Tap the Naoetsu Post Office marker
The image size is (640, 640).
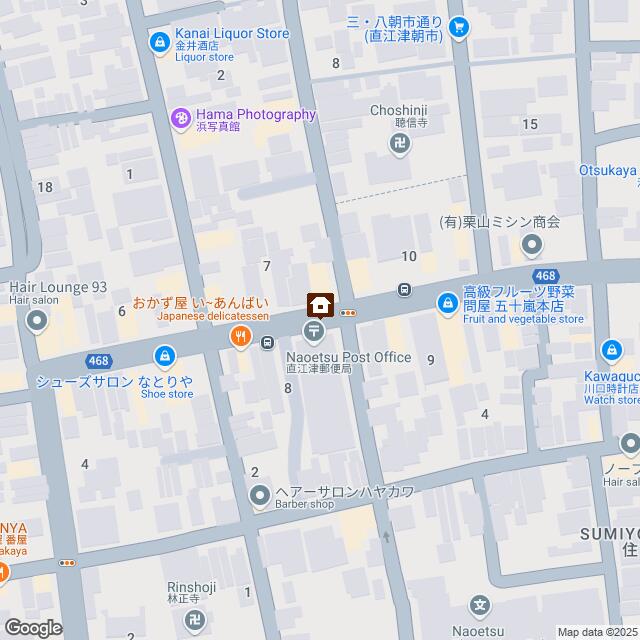315,330
